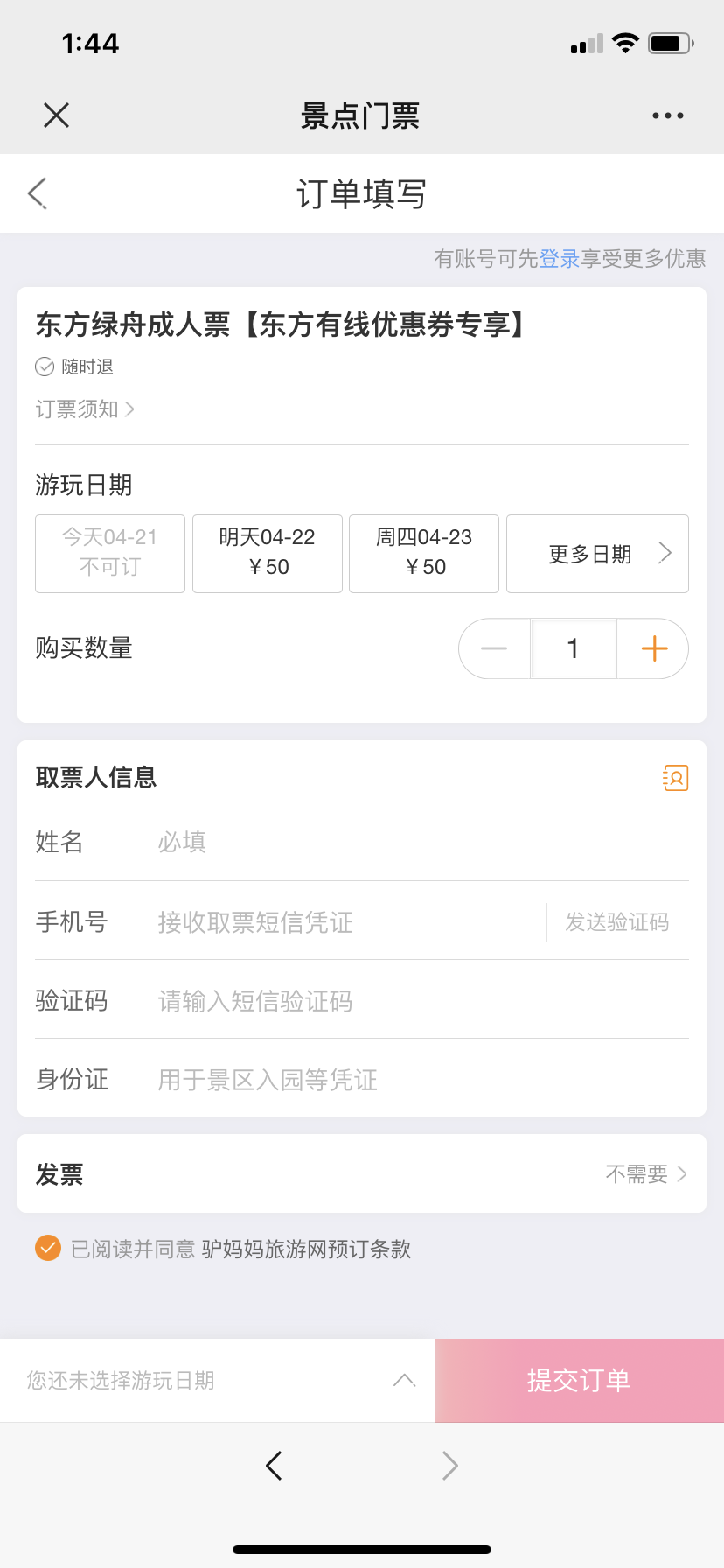
Task: Open the contacts picker icon beside 取票人信息
Action: click(x=676, y=777)
